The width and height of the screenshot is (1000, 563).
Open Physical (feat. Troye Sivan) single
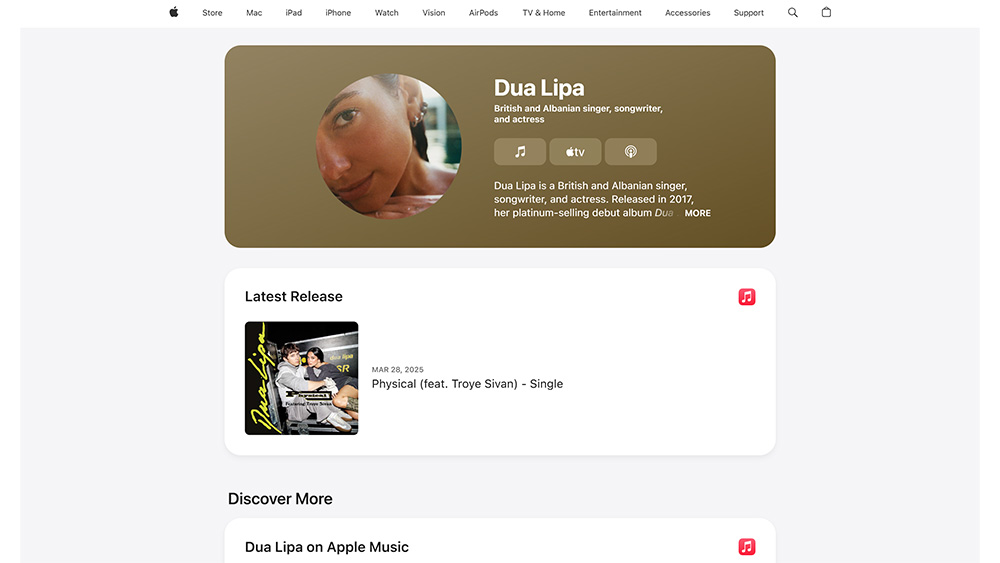[x=467, y=384]
